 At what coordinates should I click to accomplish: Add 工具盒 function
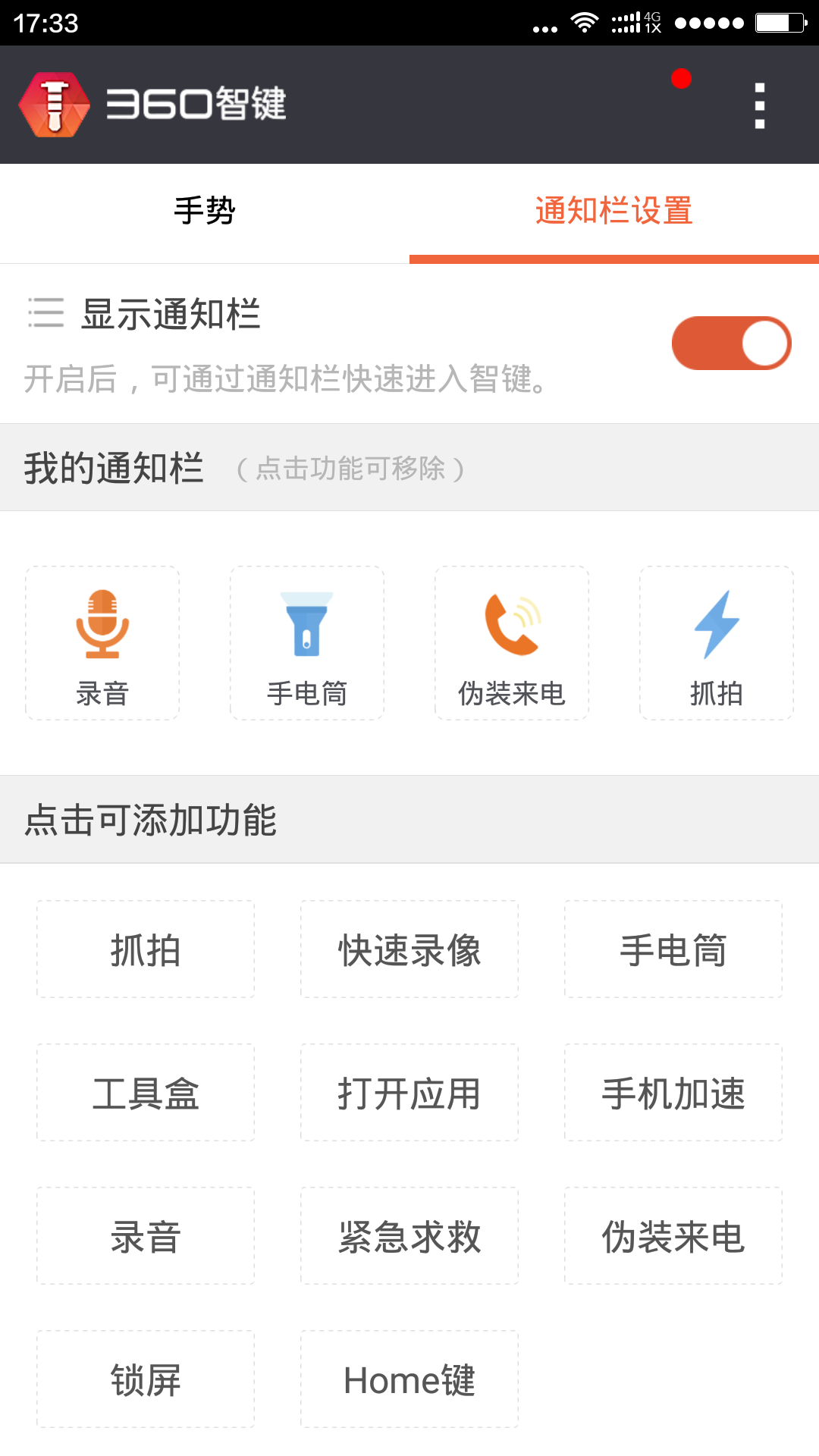click(x=146, y=1093)
